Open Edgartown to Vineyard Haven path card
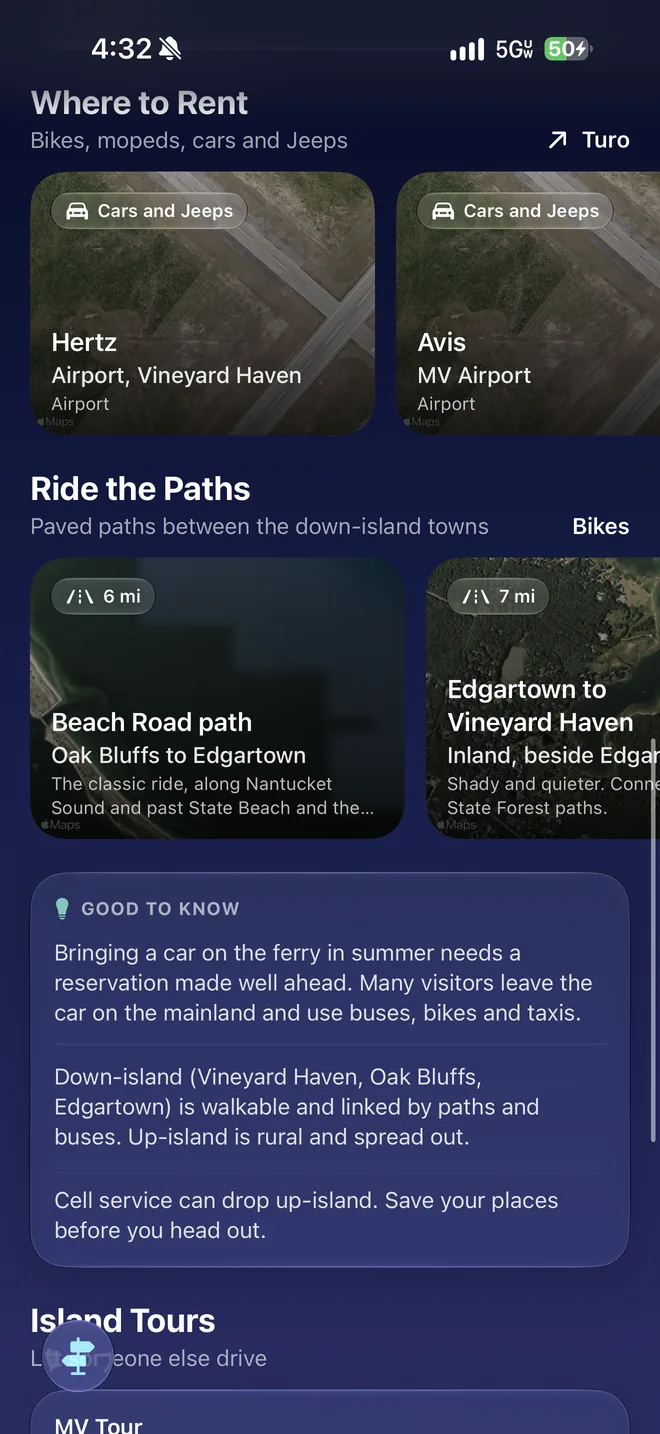Viewport: 660px width, 1434px height. [543, 698]
